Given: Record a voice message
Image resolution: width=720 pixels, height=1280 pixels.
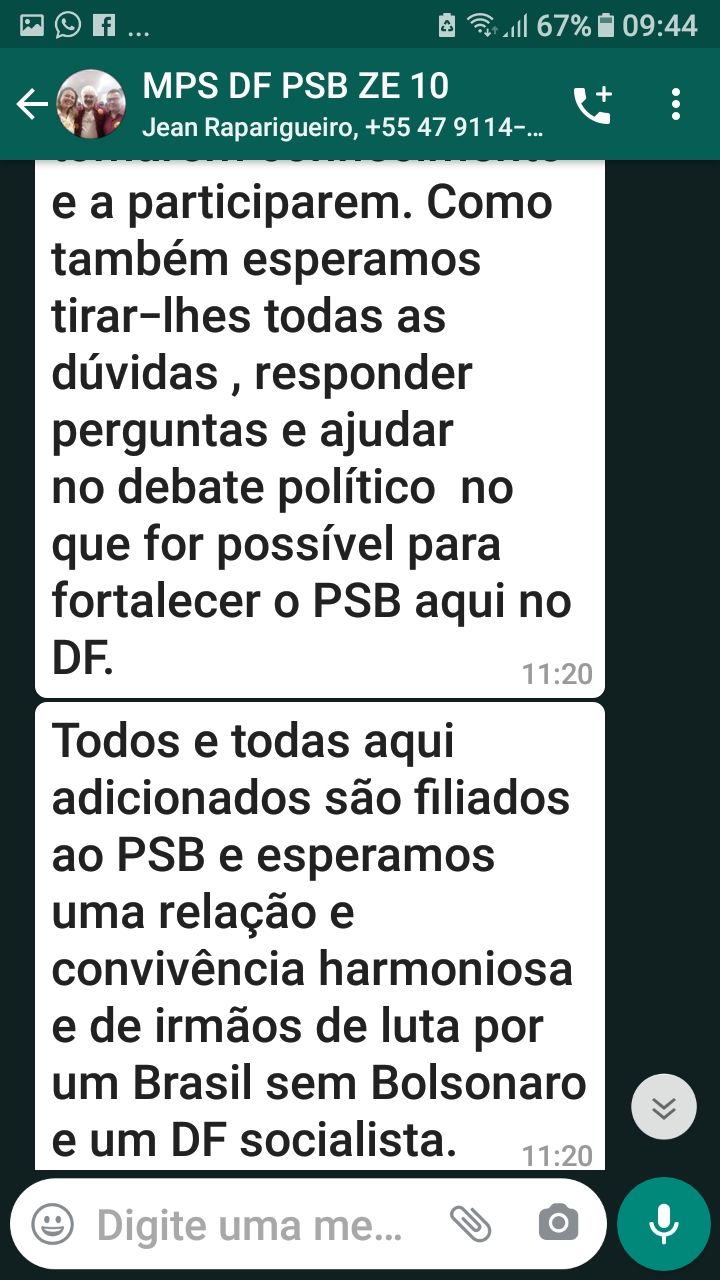Looking at the screenshot, I should click(x=663, y=1223).
